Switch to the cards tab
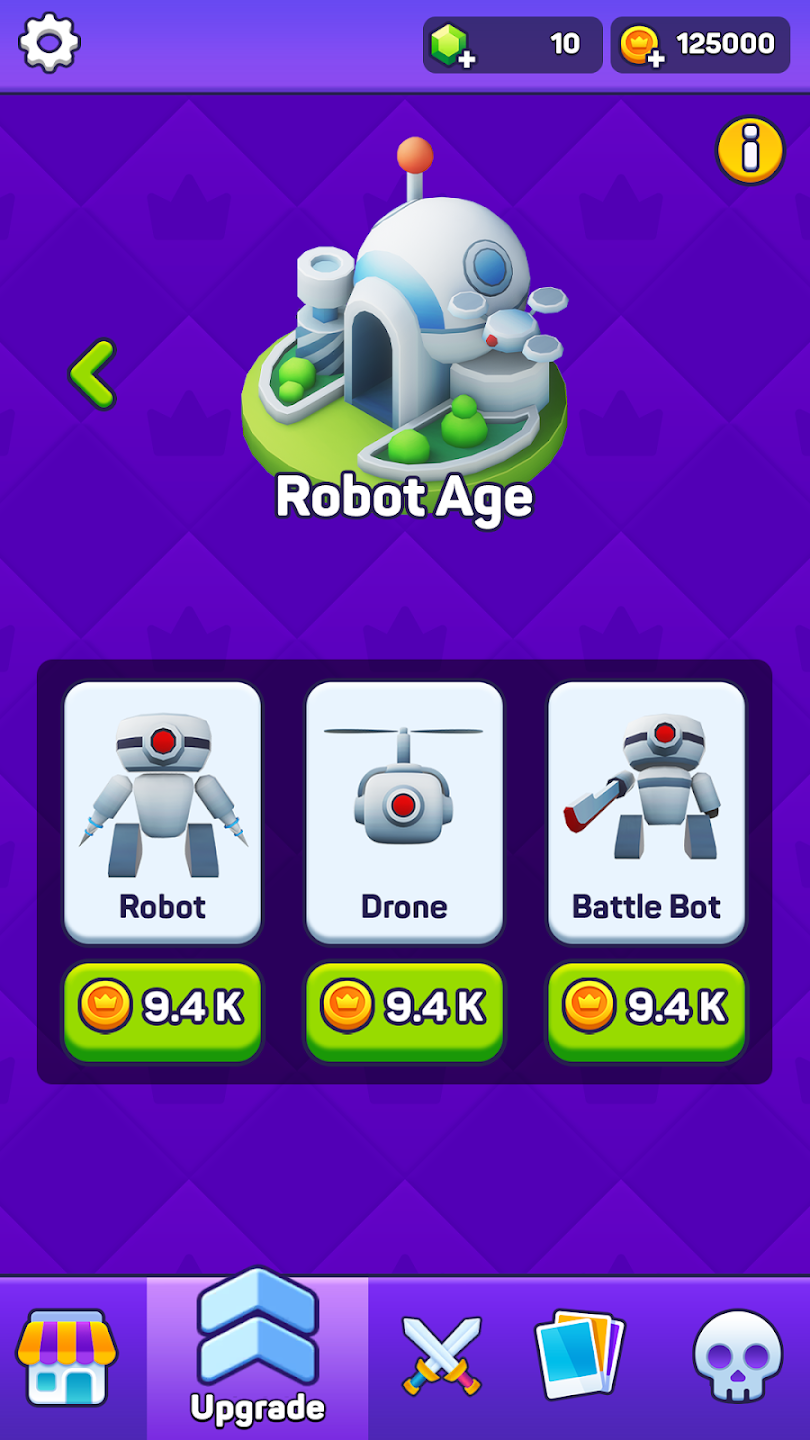The width and height of the screenshot is (810, 1440). 580,1357
